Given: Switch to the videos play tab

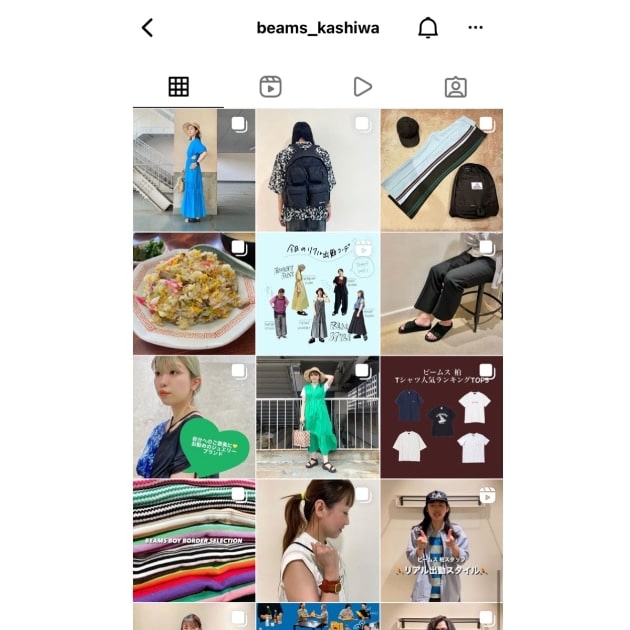Looking at the screenshot, I should [363, 87].
